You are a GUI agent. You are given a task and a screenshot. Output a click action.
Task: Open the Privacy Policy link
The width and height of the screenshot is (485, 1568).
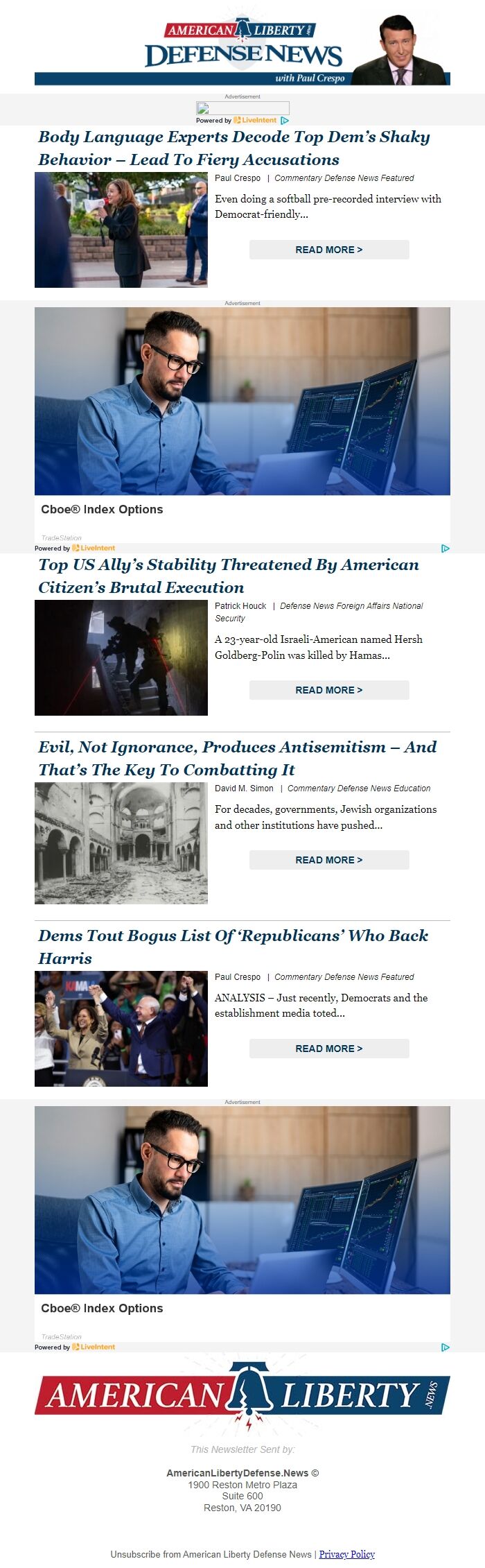(346, 1554)
